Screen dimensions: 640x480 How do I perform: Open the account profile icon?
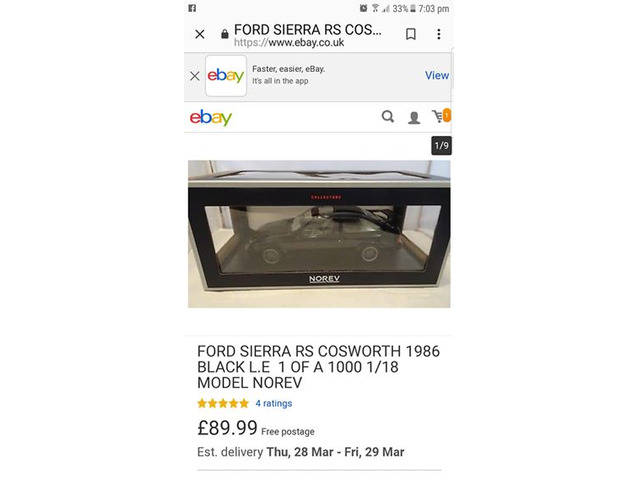point(414,118)
